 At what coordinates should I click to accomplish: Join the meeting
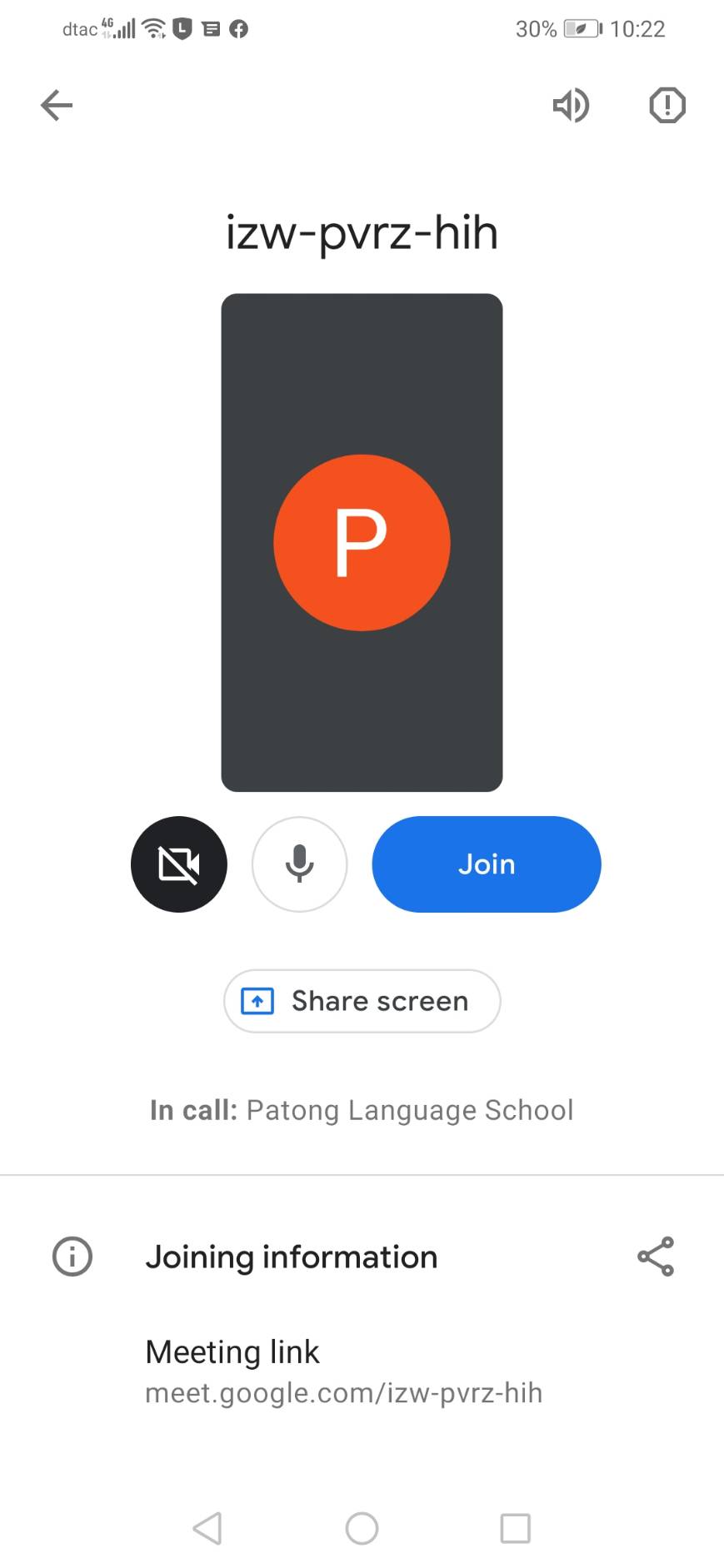(487, 864)
